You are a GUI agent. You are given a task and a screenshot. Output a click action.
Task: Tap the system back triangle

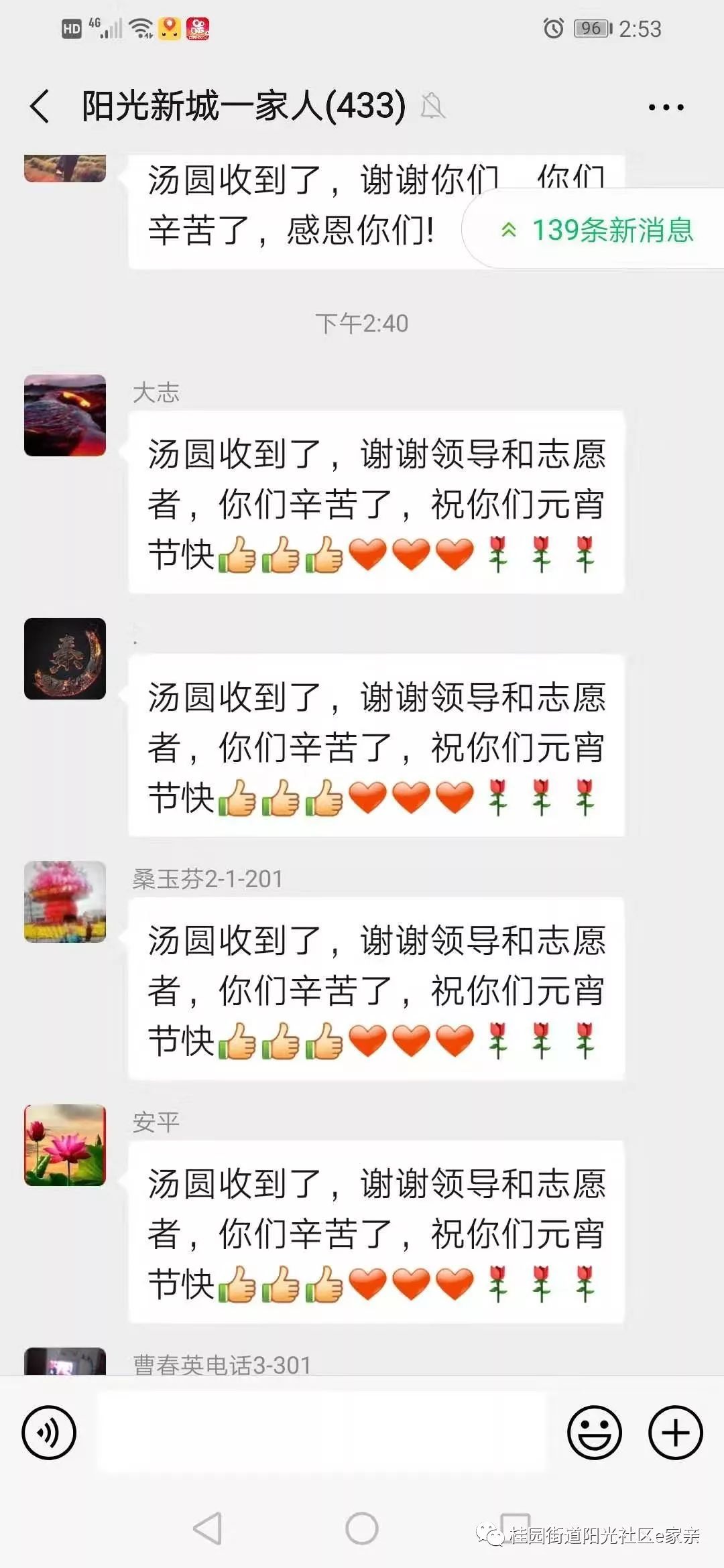tap(208, 1528)
